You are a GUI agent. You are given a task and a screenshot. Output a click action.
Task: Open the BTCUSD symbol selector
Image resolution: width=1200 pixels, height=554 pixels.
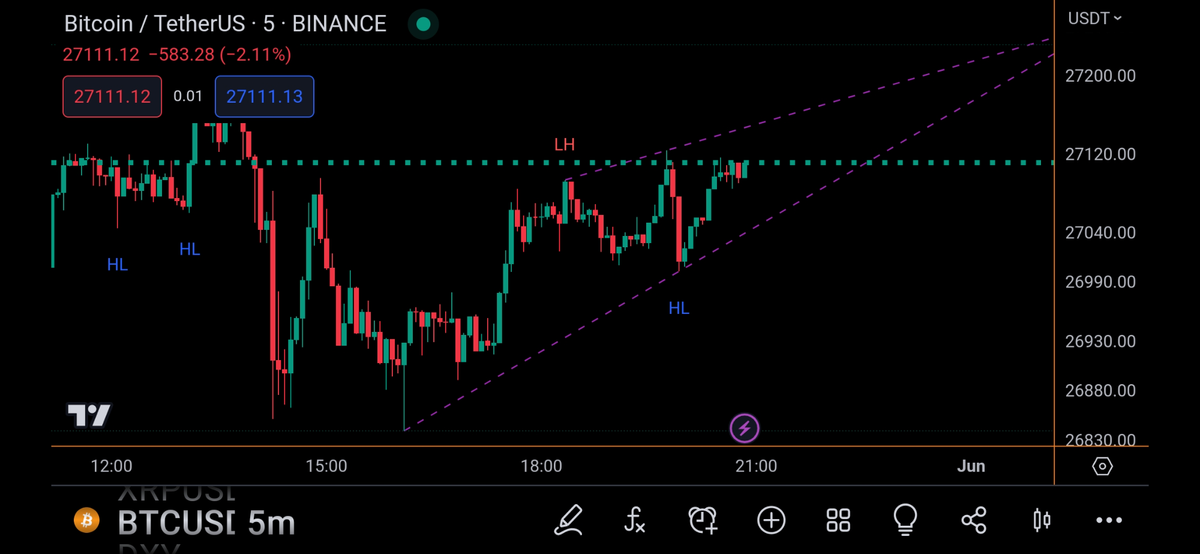pos(176,521)
